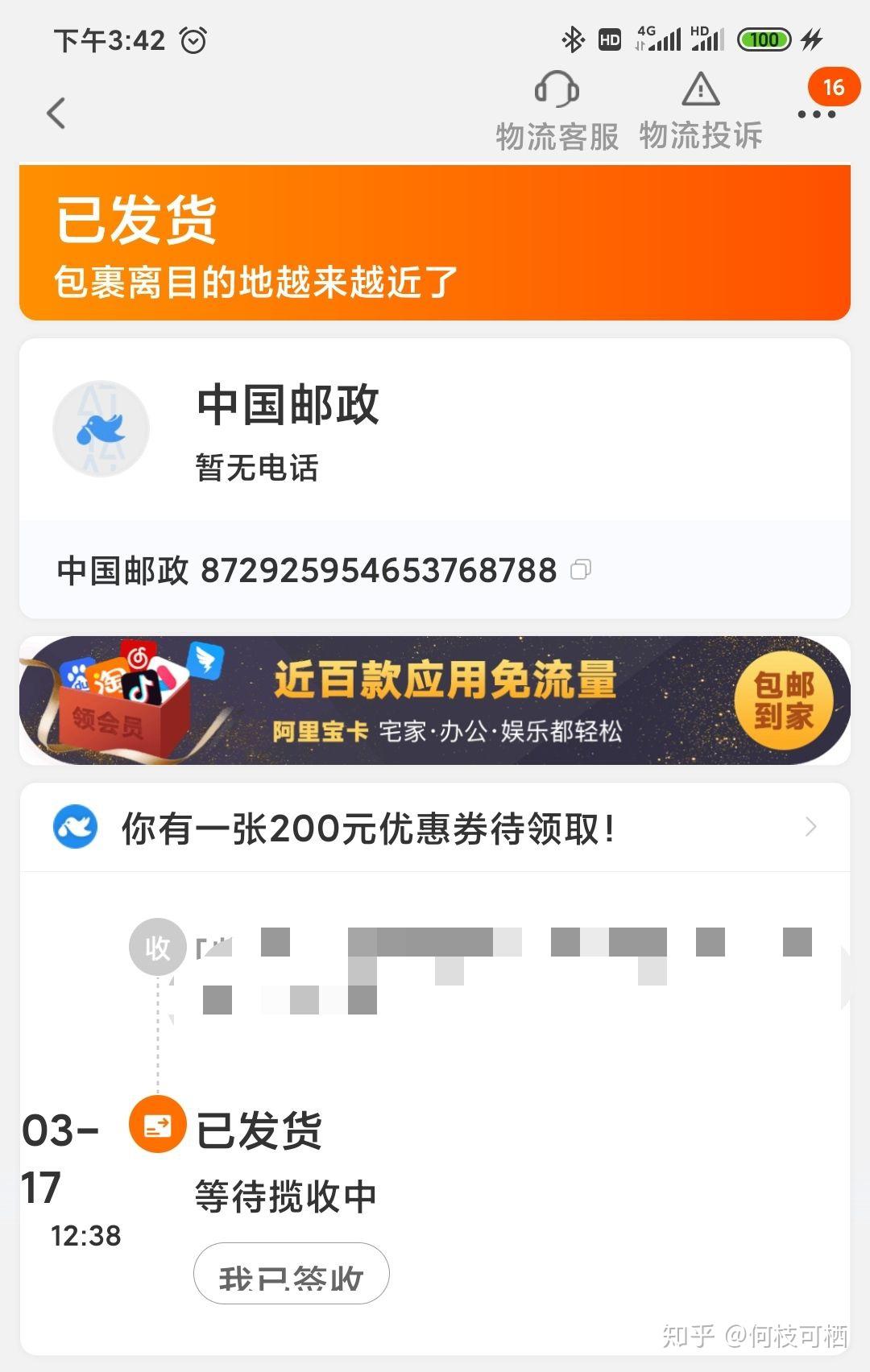Copy the 中国邮政 tracking number
This screenshot has width=870, height=1372.
point(581,570)
